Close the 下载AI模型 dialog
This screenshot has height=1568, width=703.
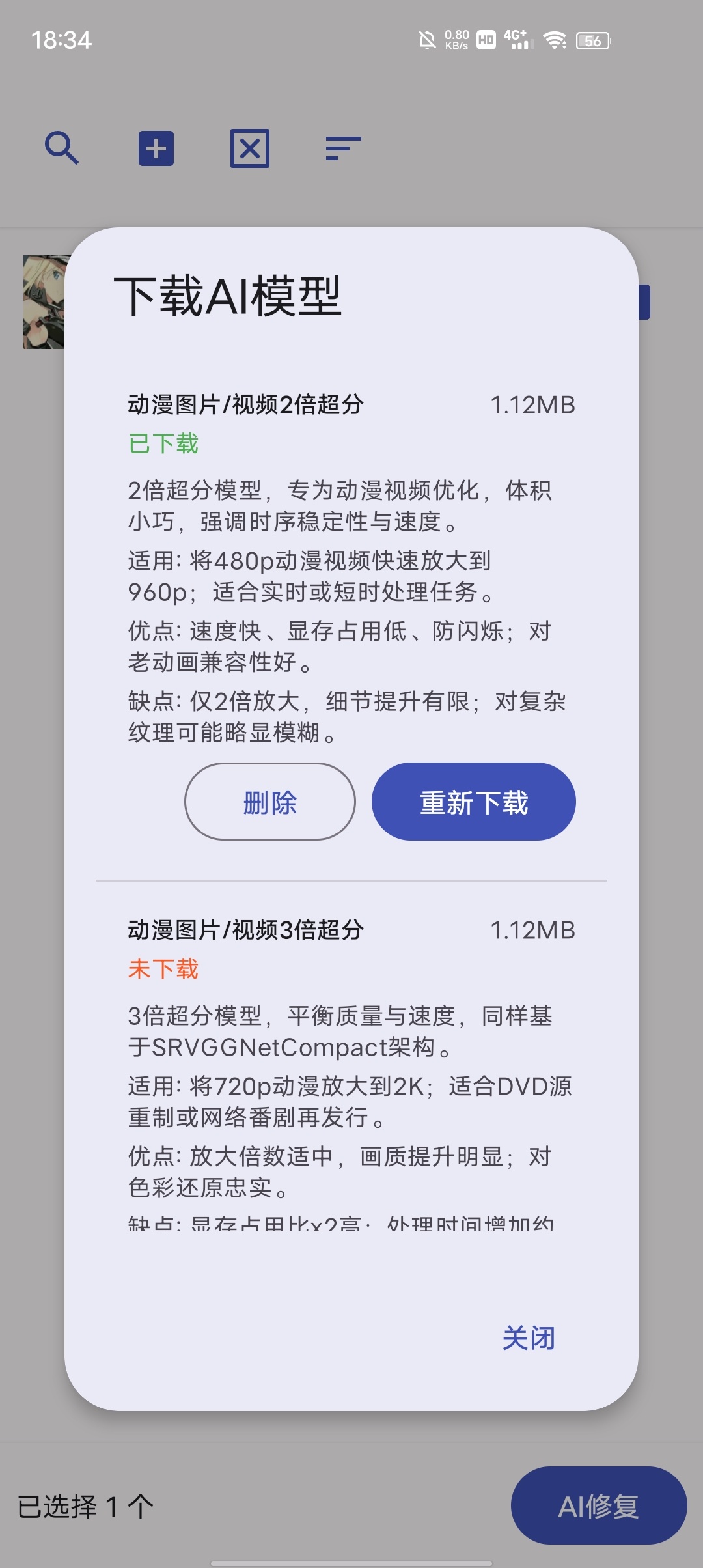tap(528, 1338)
